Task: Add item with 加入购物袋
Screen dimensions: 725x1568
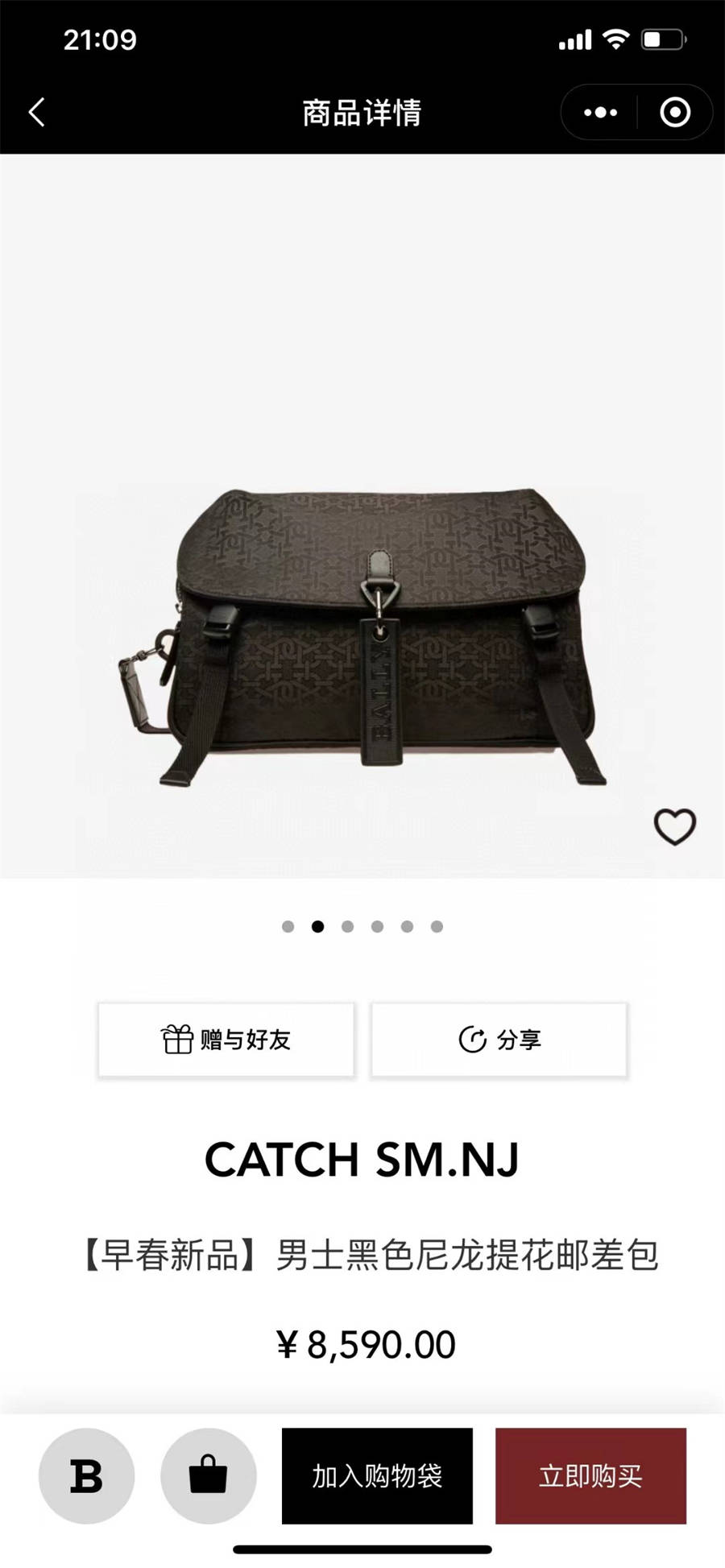Action: (377, 1476)
